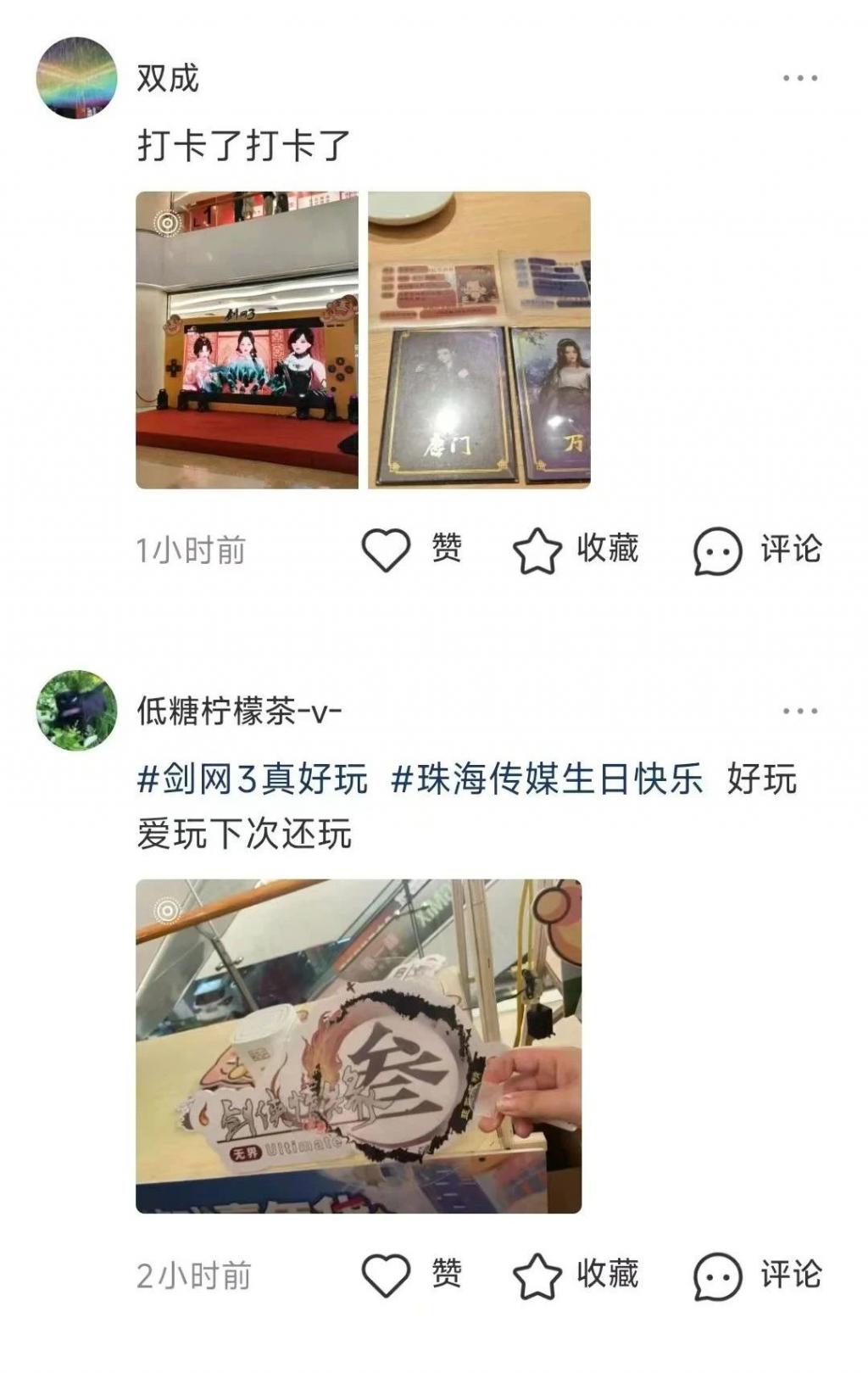Open 双成's profile avatar

(x=76, y=78)
